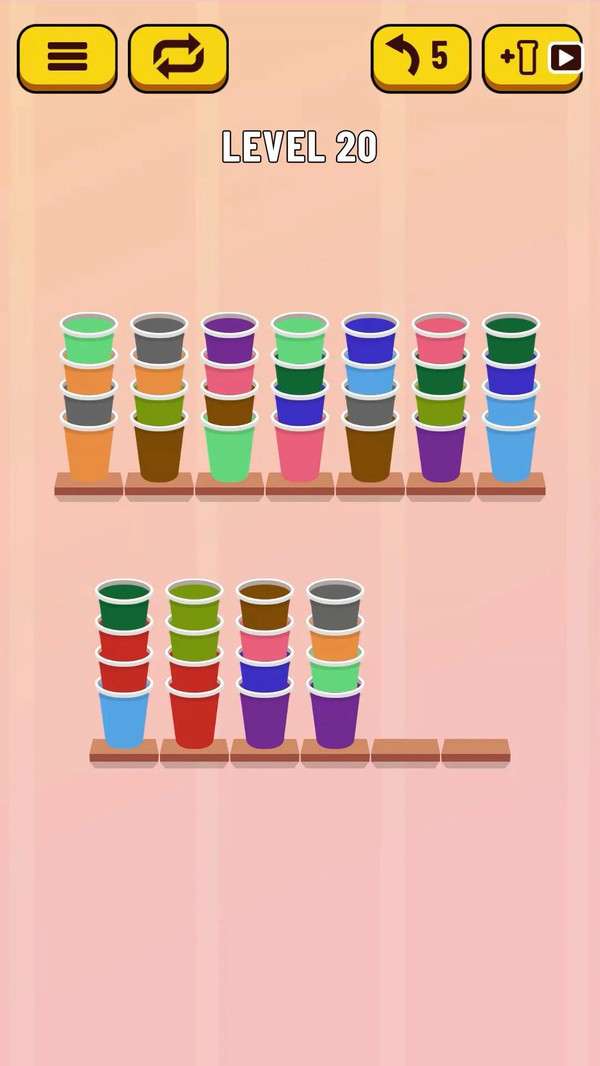Select the olive-topped stack with red bottom
The image size is (600, 1066).
(194, 665)
